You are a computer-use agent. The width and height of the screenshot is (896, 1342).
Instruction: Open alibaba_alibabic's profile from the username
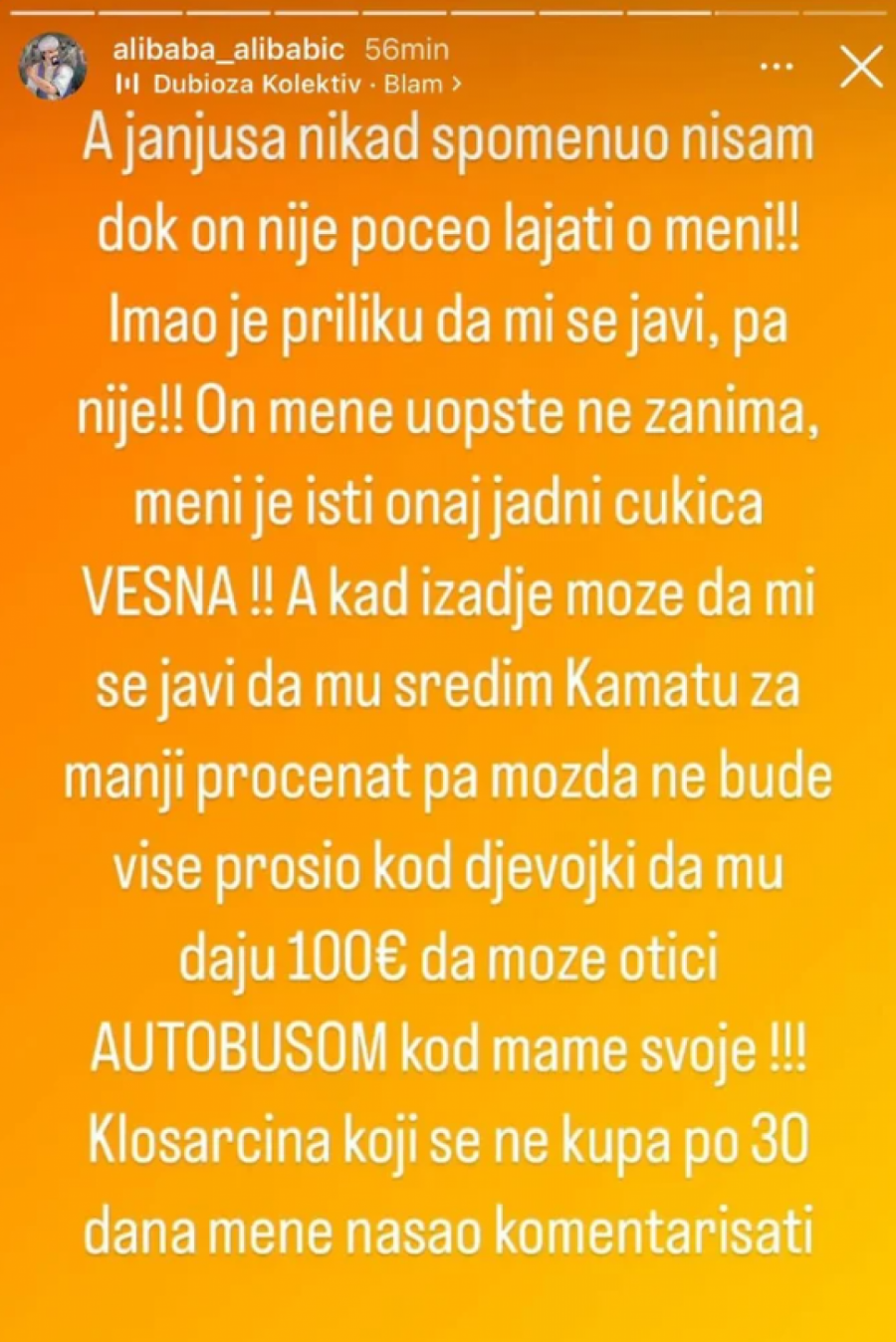[229, 48]
